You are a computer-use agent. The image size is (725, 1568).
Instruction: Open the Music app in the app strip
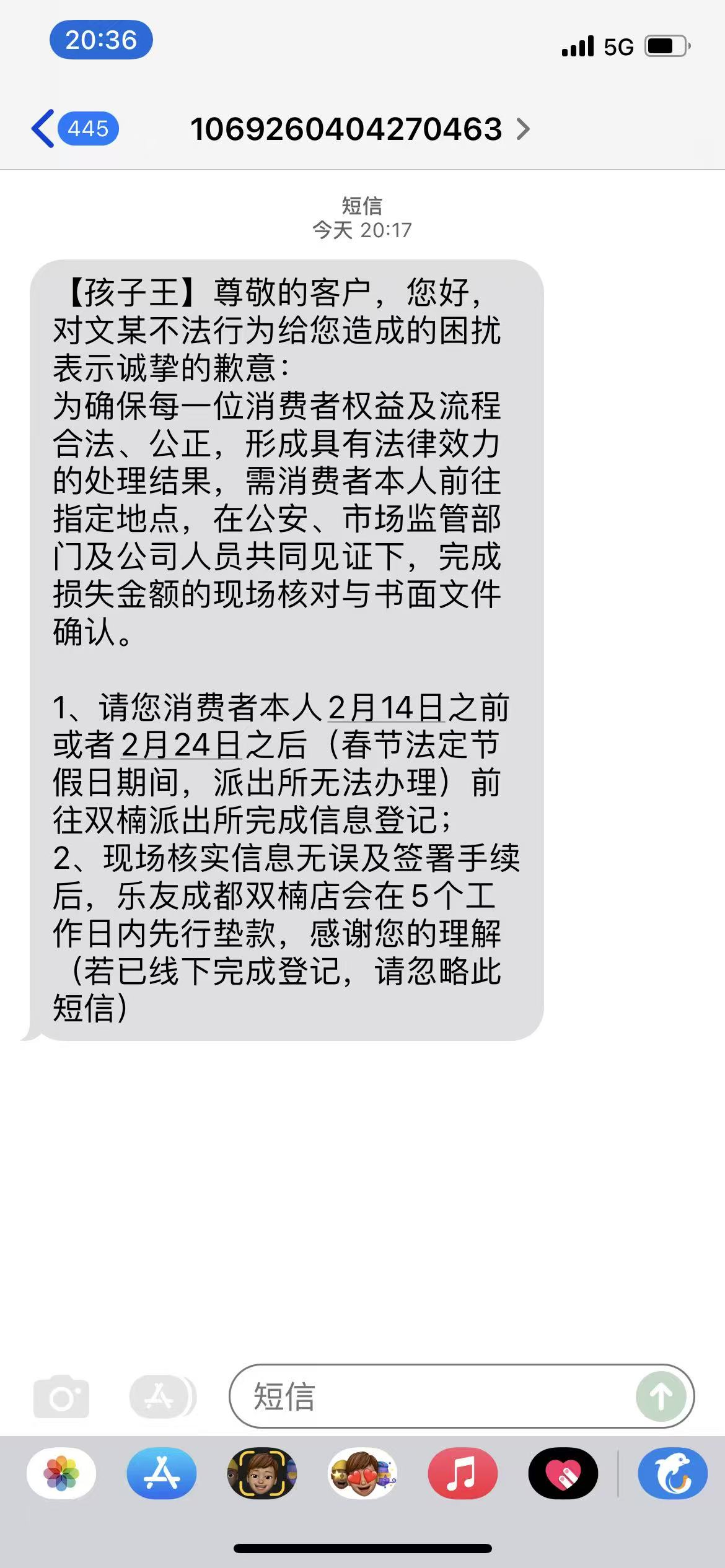pyautogui.click(x=463, y=1473)
